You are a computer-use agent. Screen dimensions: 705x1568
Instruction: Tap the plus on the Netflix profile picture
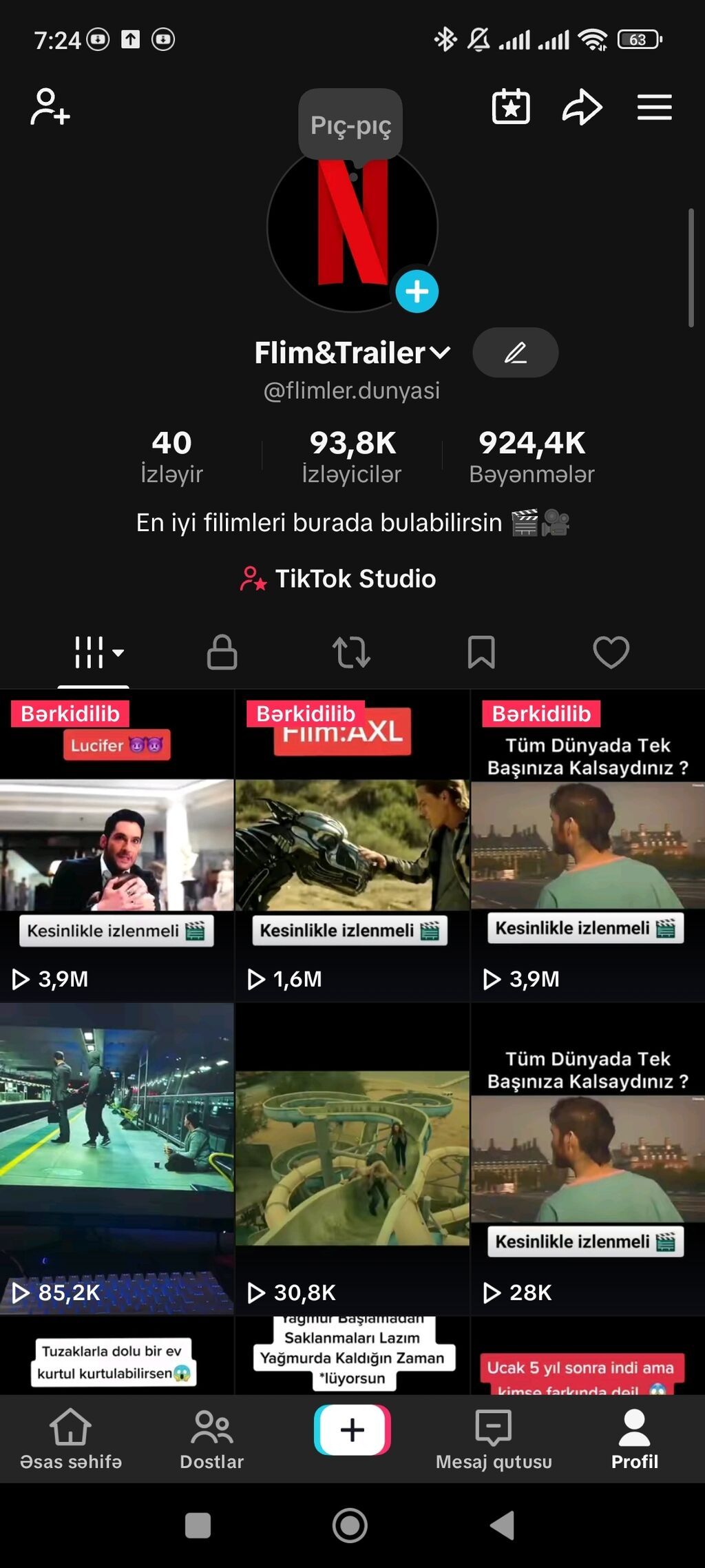coord(417,291)
